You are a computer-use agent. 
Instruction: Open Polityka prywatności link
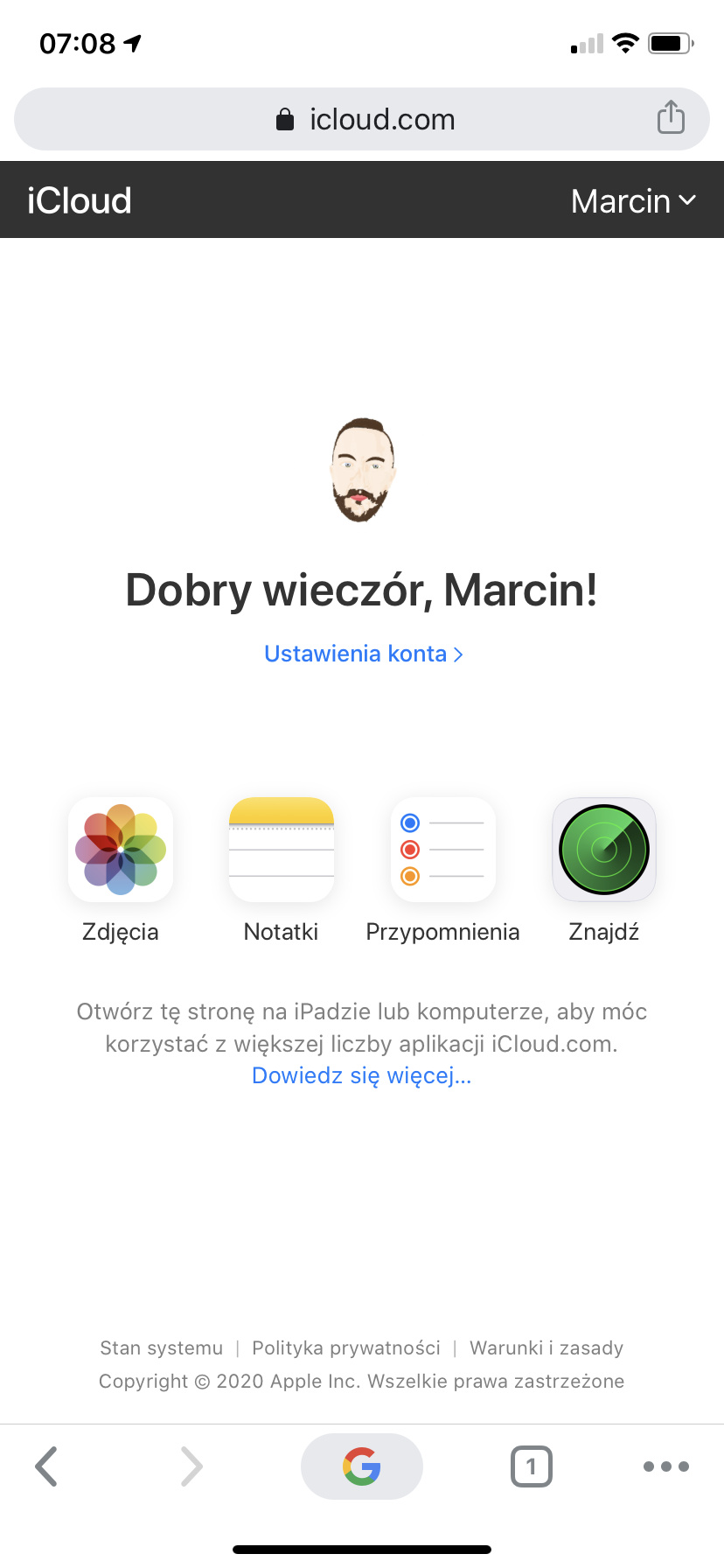pyautogui.click(x=346, y=1347)
